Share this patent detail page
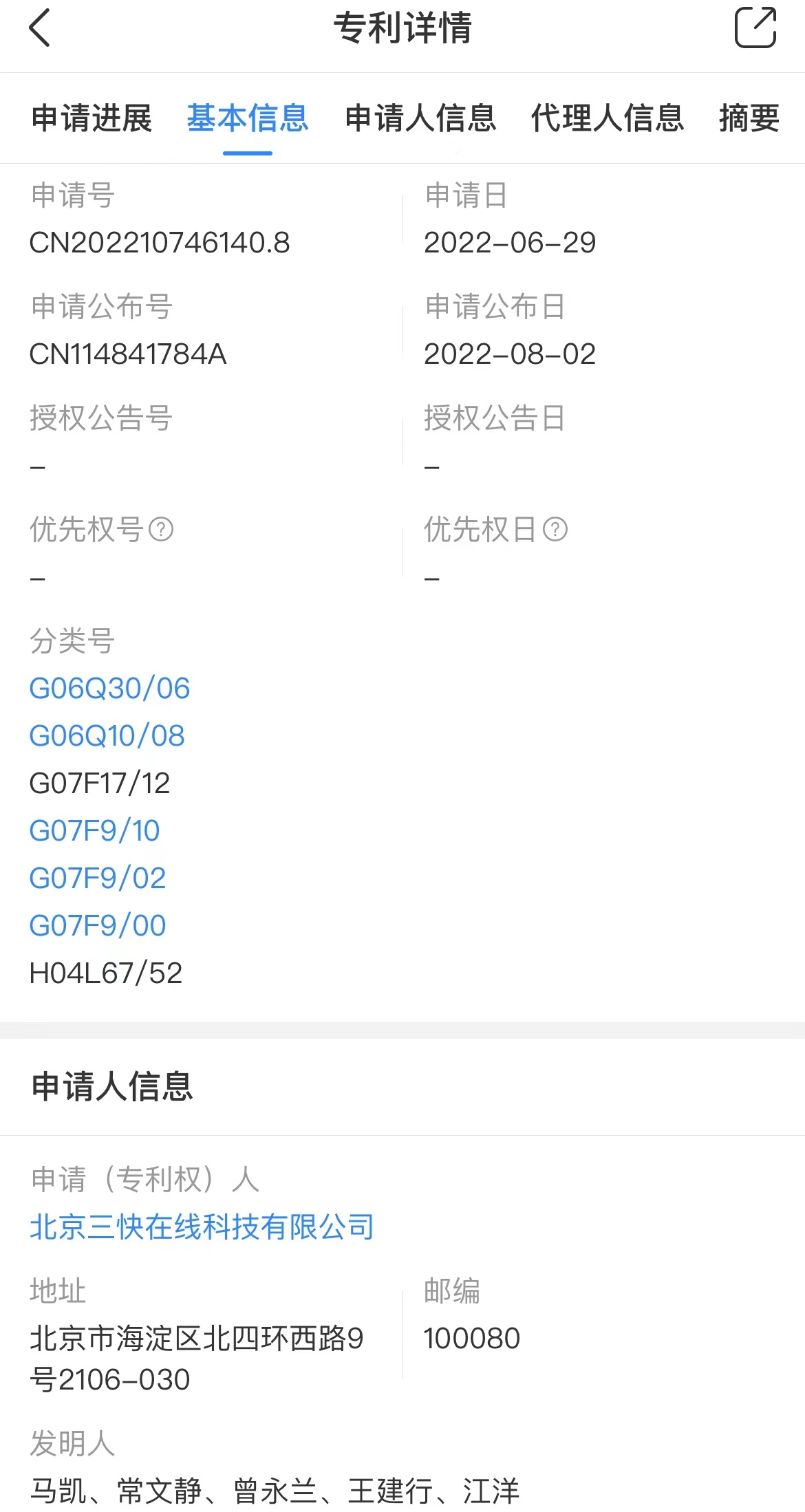The width and height of the screenshot is (805, 1512). 755,28
